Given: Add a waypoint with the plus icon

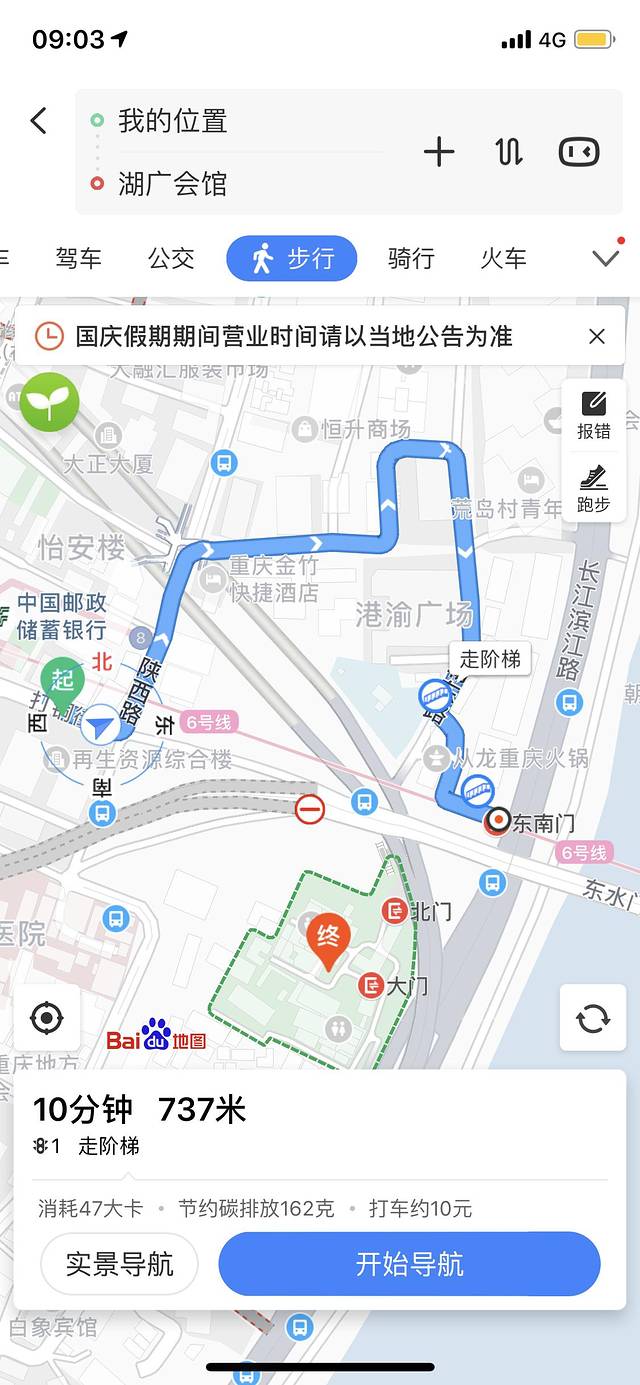Looking at the screenshot, I should 439,152.
